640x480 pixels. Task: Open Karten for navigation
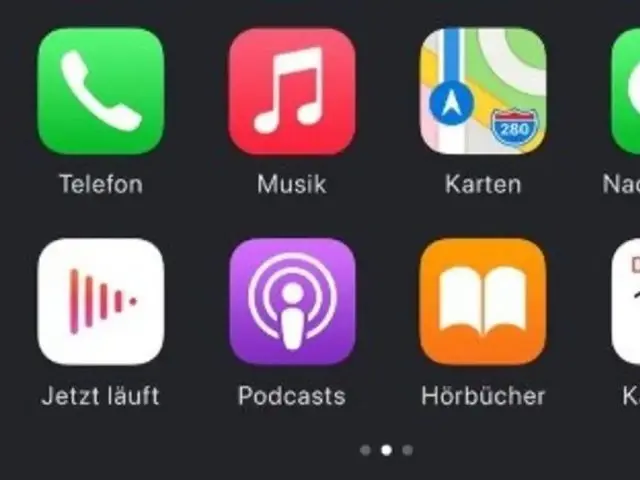point(483,92)
